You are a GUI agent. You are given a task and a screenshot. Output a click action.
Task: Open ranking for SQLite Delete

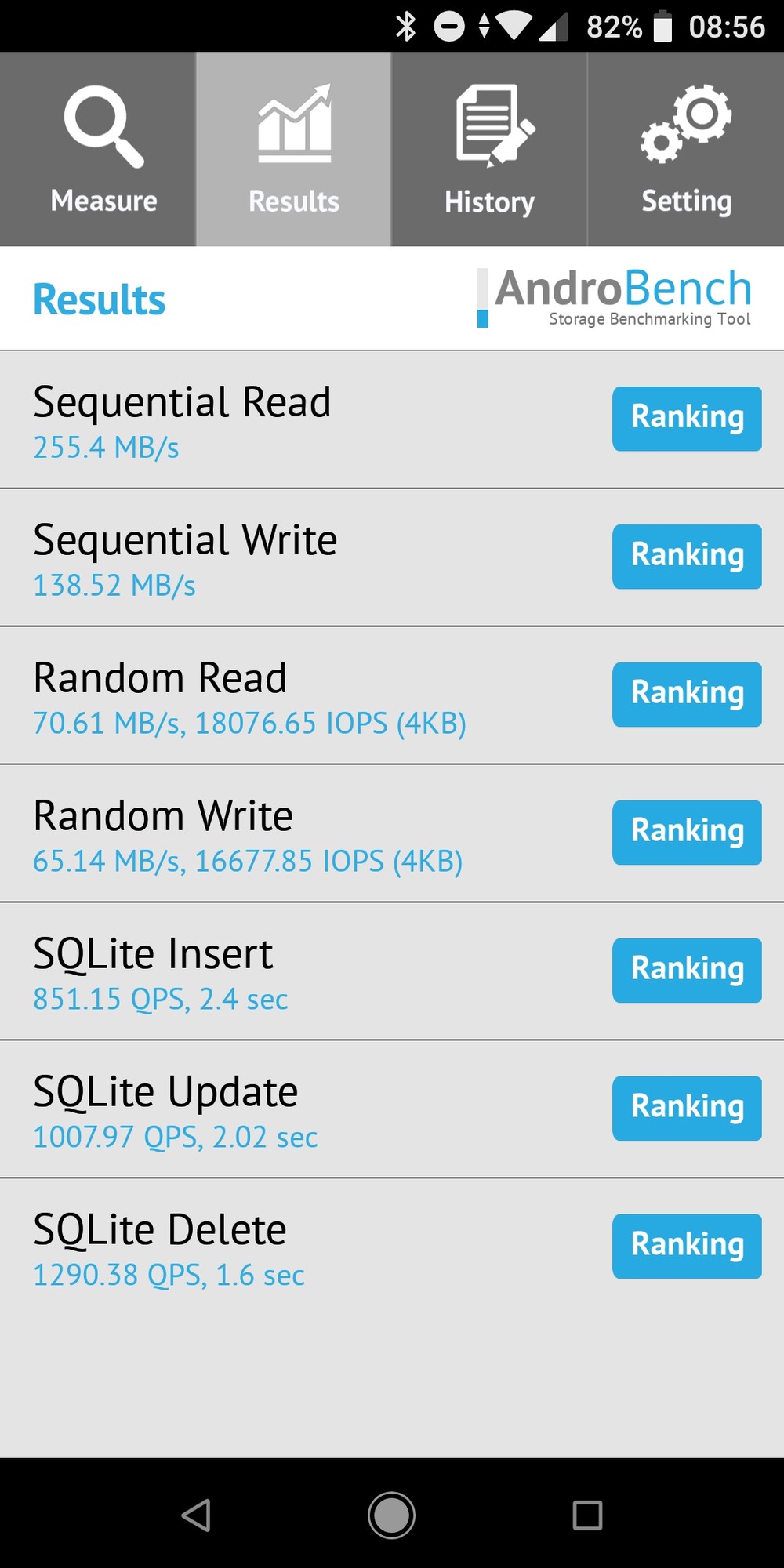point(687,1247)
